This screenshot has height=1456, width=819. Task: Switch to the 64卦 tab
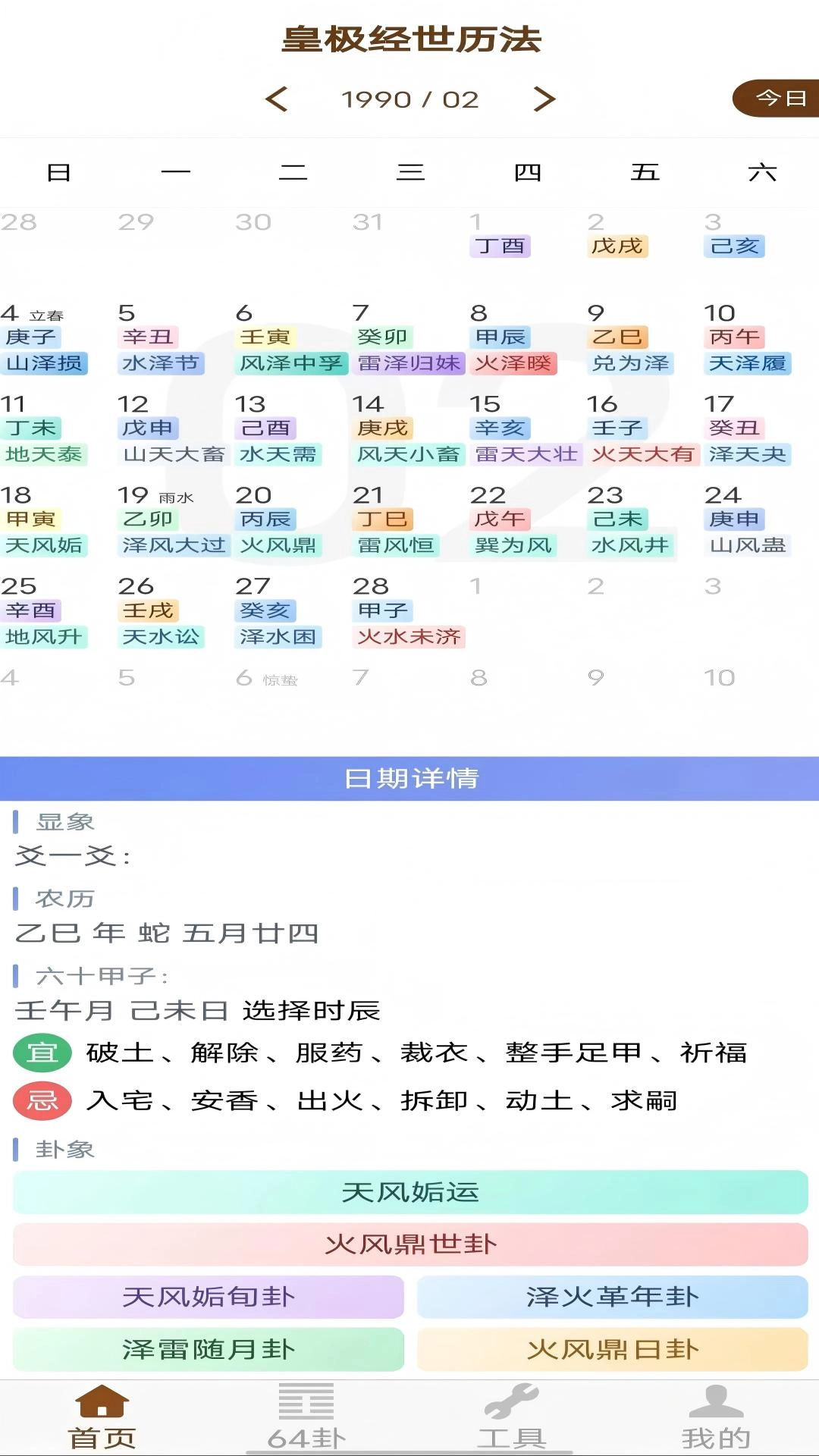click(306, 1417)
